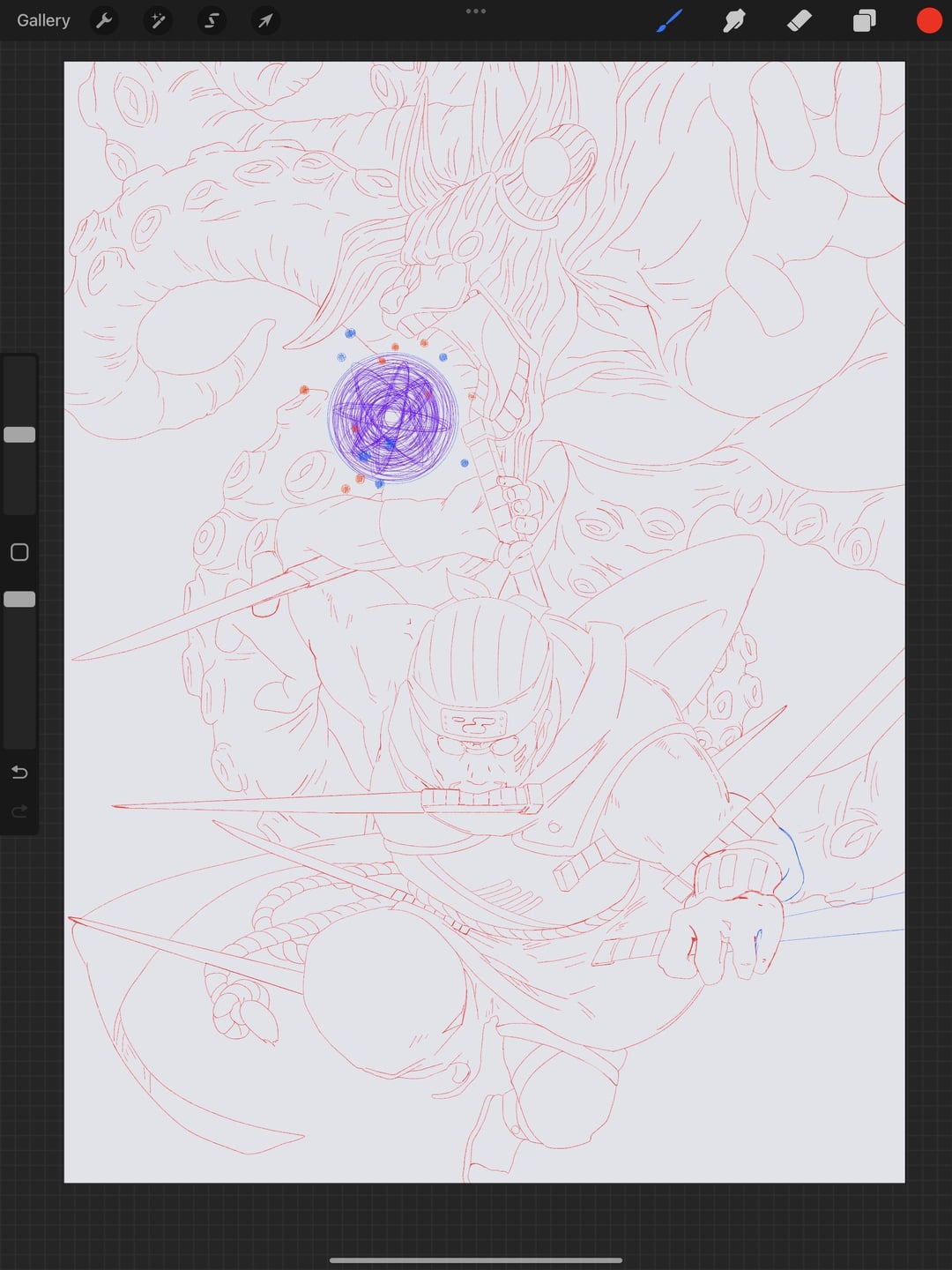
Task: Open the Adjustments magic wand menu
Action: (158, 20)
